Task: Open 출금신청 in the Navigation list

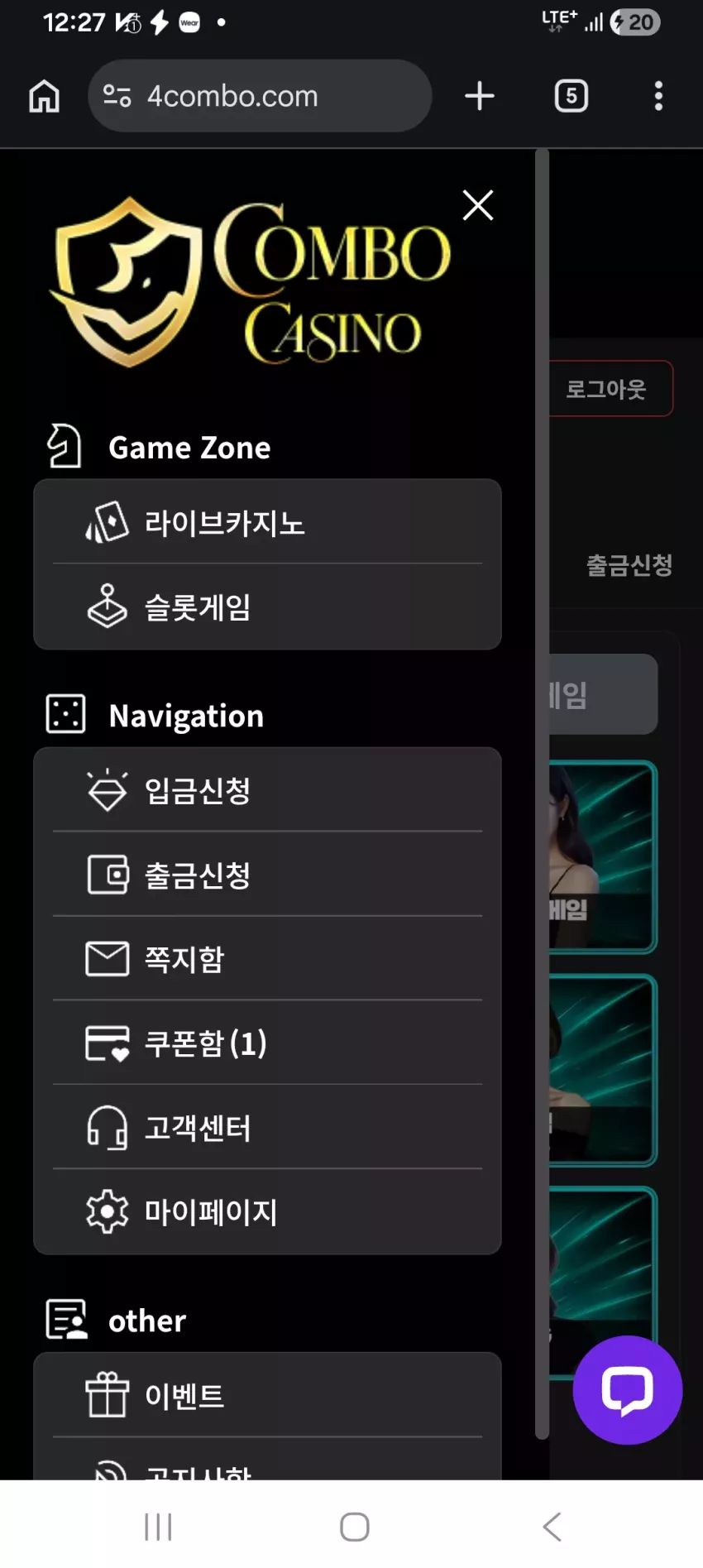Action: click(267, 875)
